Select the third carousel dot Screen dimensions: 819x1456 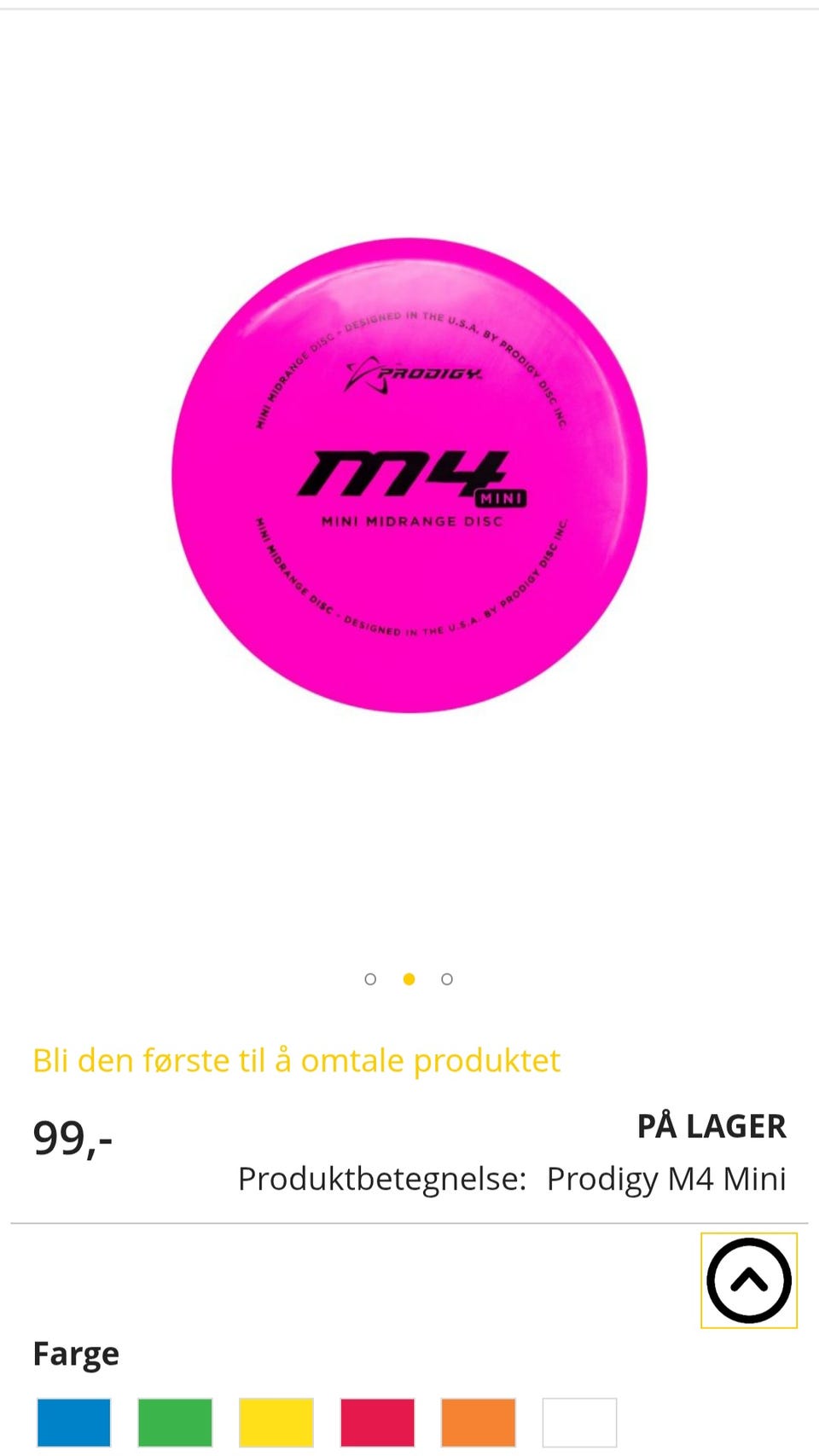click(447, 978)
